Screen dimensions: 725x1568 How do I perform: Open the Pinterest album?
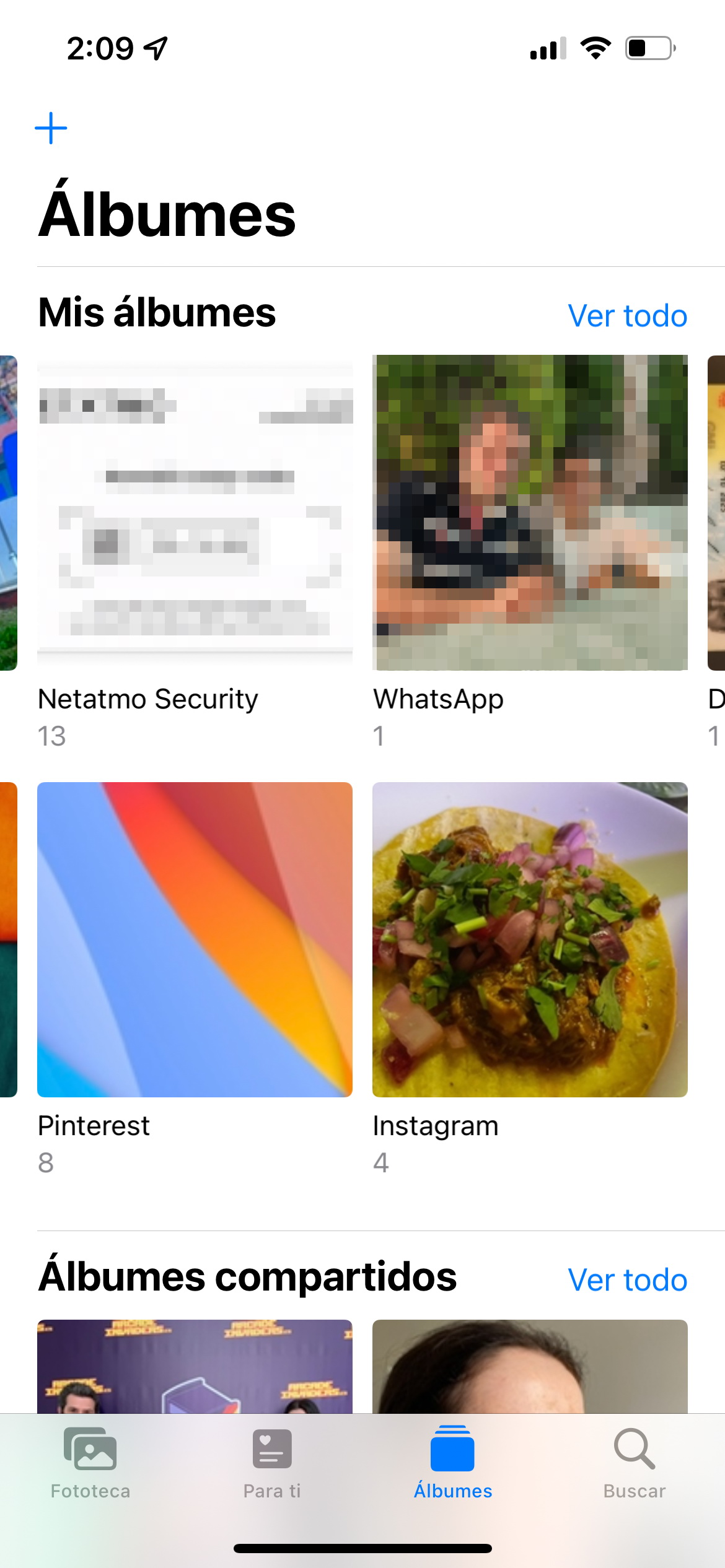click(x=195, y=939)
